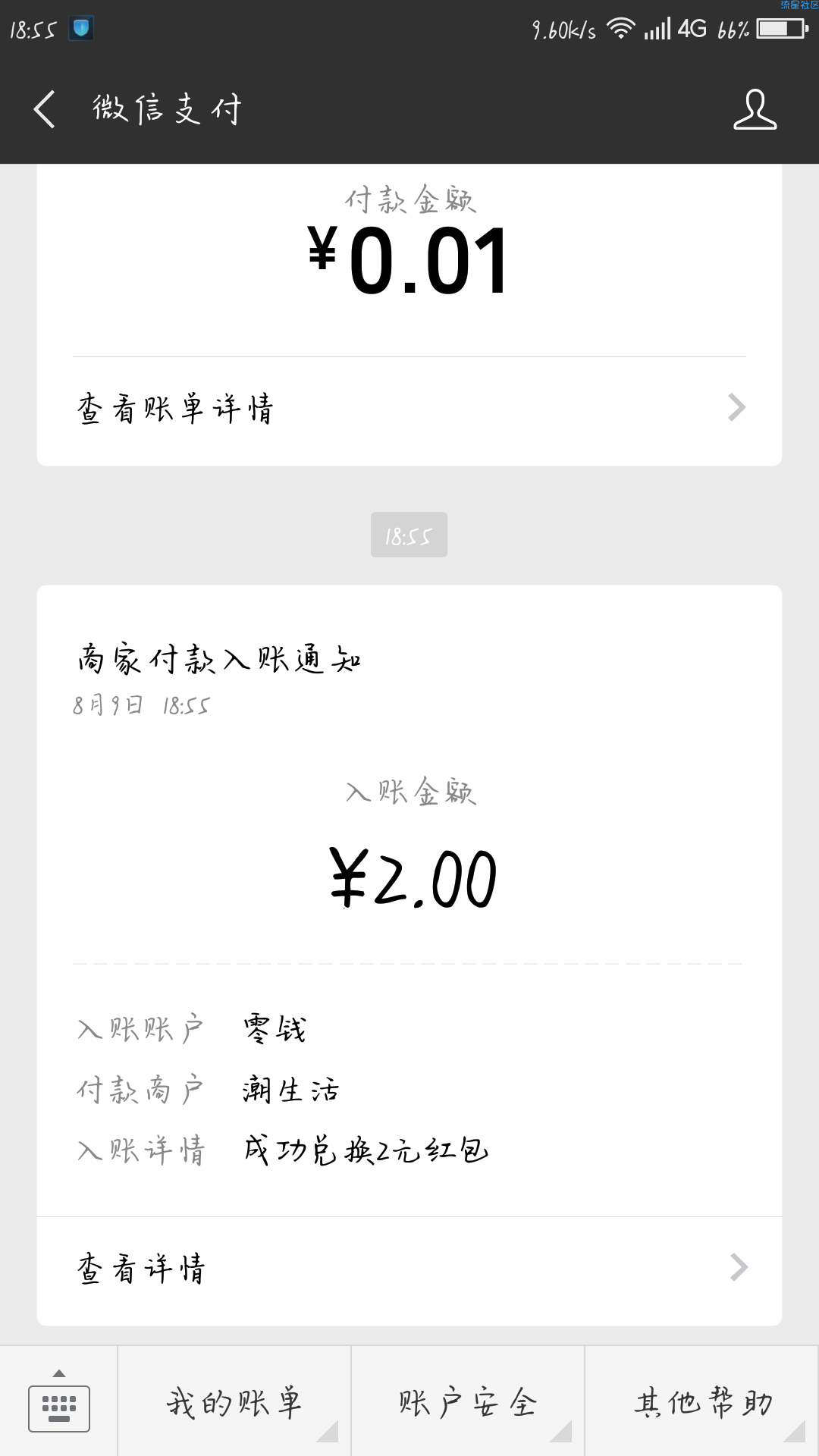Go back from 微信支付 screen
This screenshot has height=1456, width=819.
[45, 109]
